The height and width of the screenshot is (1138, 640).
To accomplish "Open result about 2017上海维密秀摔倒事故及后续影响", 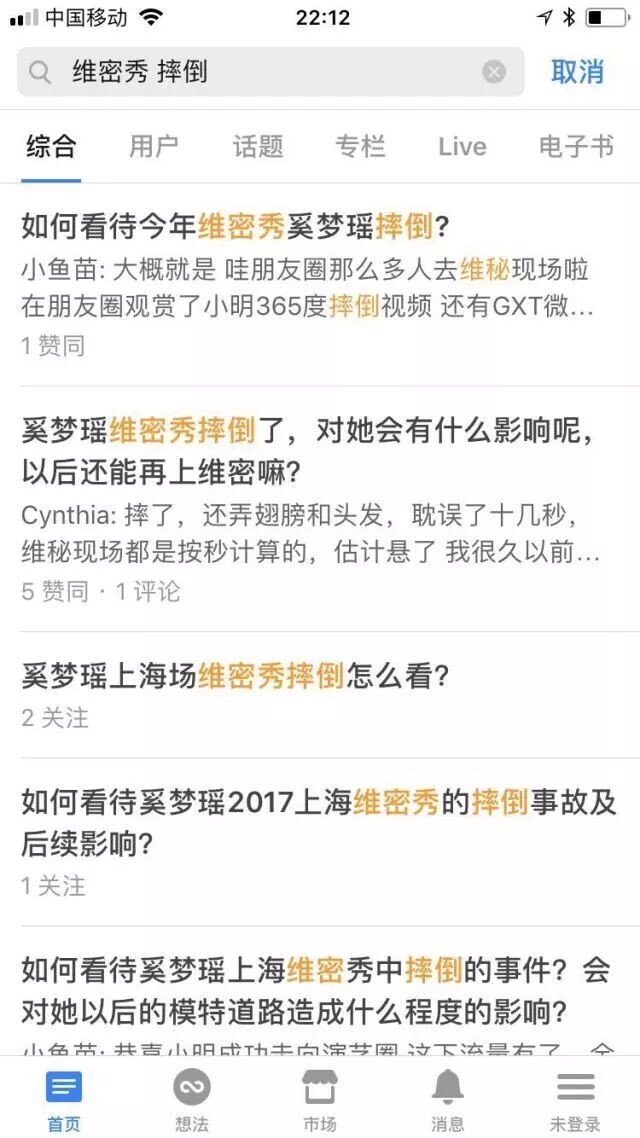I will click(x=320, y=842).
